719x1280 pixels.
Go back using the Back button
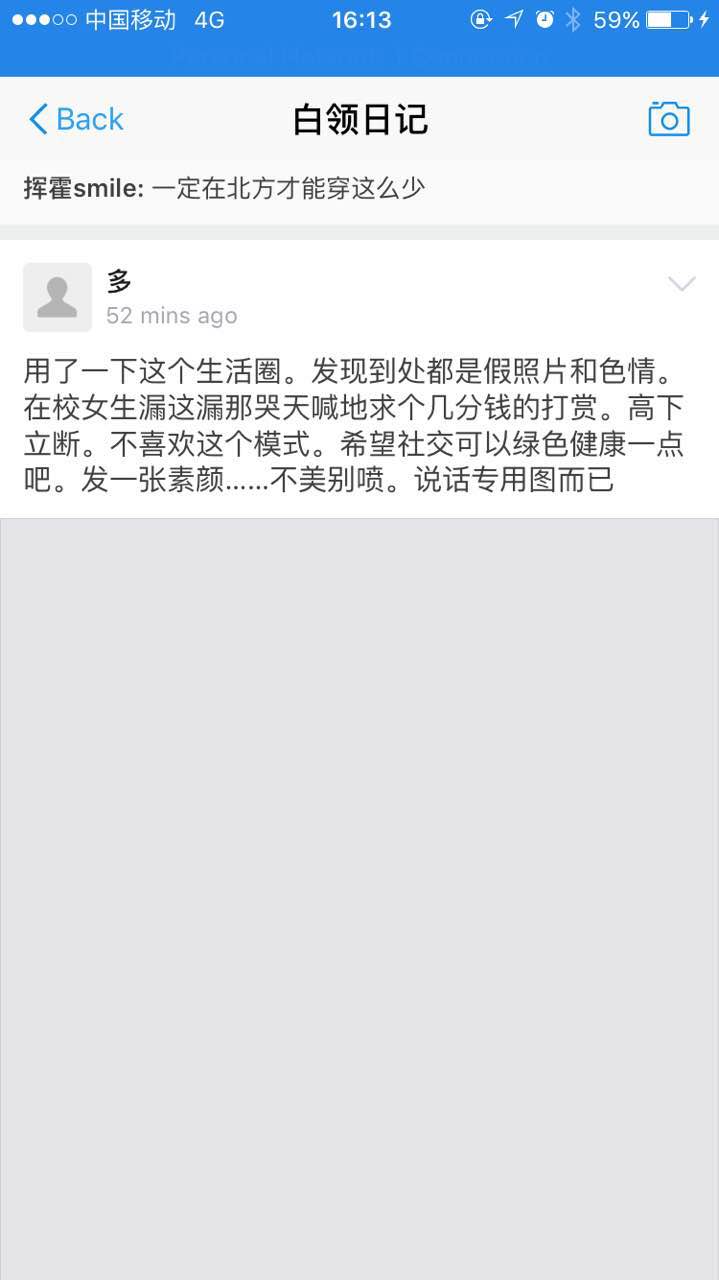point(76,120)
